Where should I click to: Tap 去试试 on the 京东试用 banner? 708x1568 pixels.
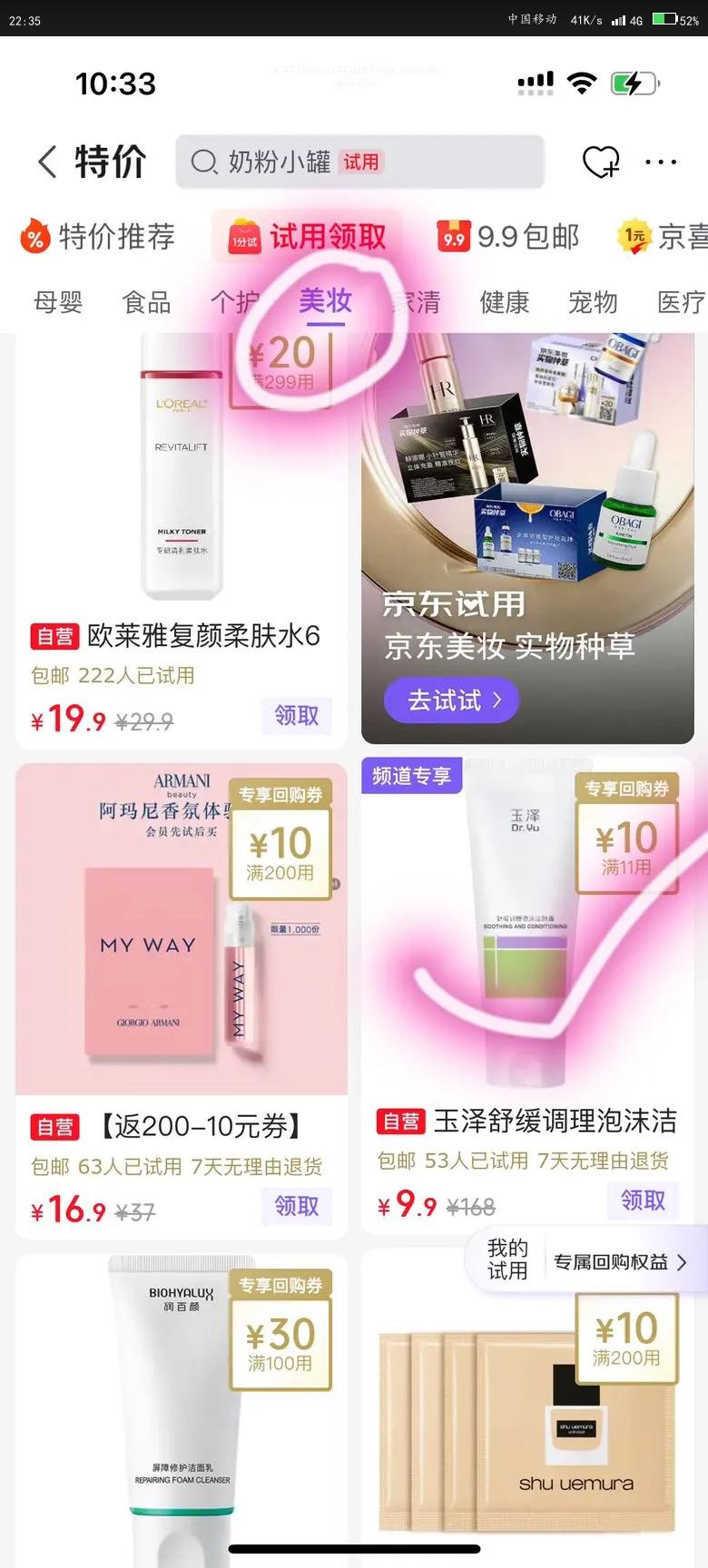(451, 701)
